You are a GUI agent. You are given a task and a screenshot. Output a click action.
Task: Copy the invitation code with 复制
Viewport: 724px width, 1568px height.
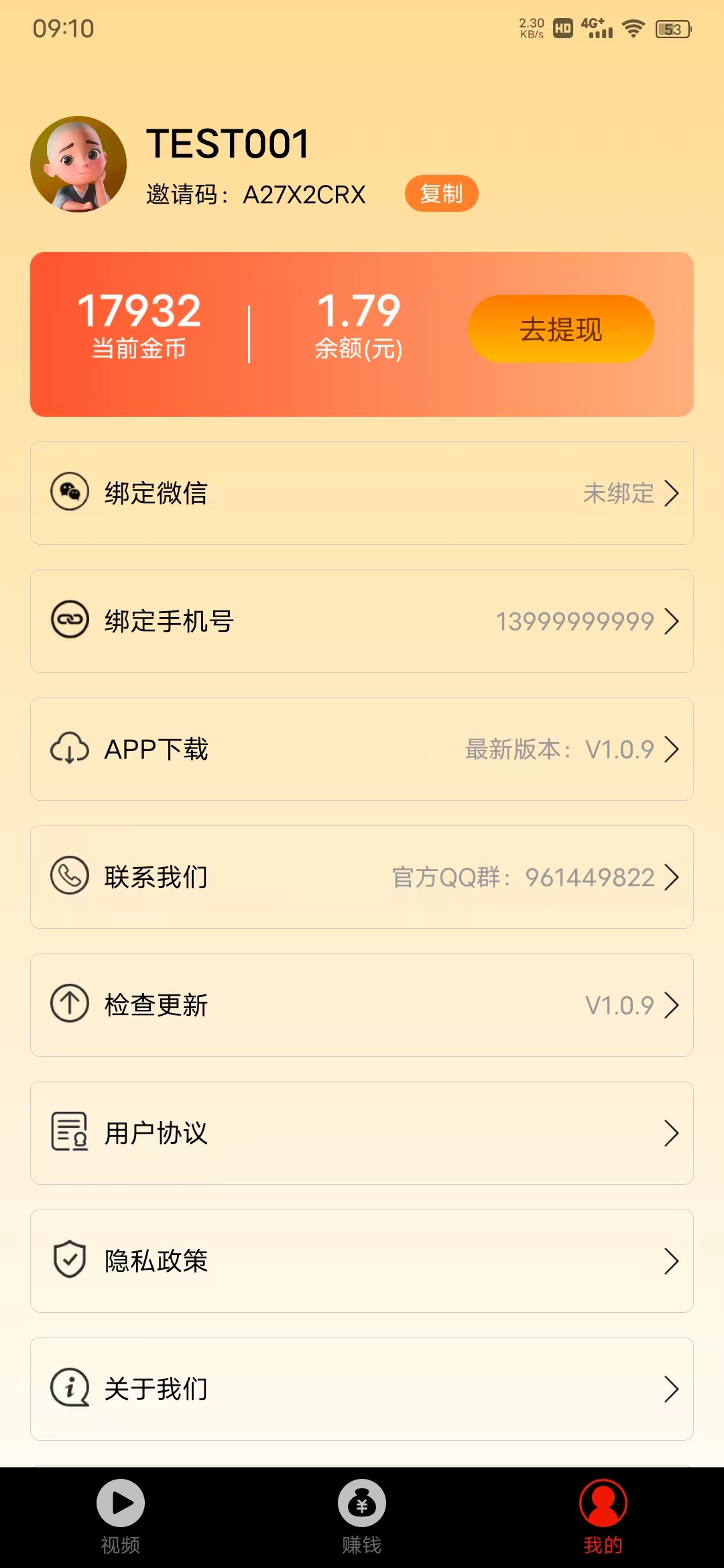(441, 194)
